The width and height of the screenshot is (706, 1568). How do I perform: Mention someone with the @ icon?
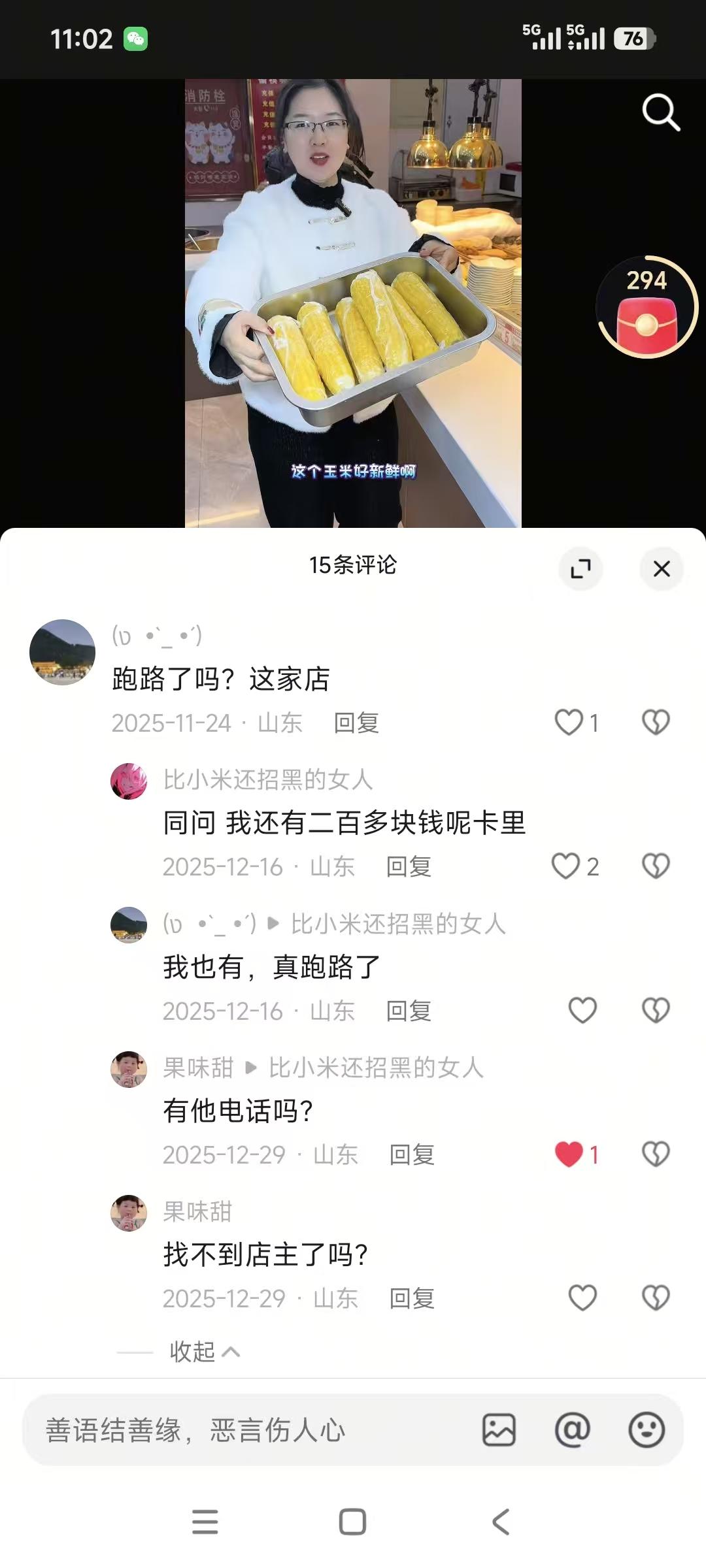(x=573, y=1430)
